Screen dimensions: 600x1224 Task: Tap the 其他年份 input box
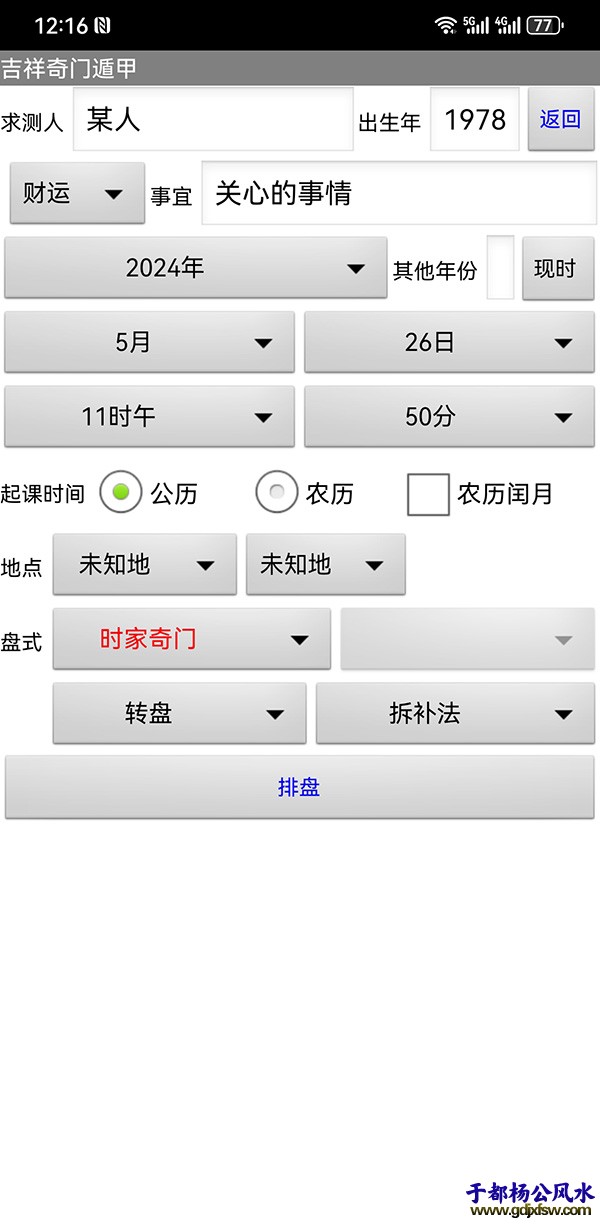coord(500,268)
